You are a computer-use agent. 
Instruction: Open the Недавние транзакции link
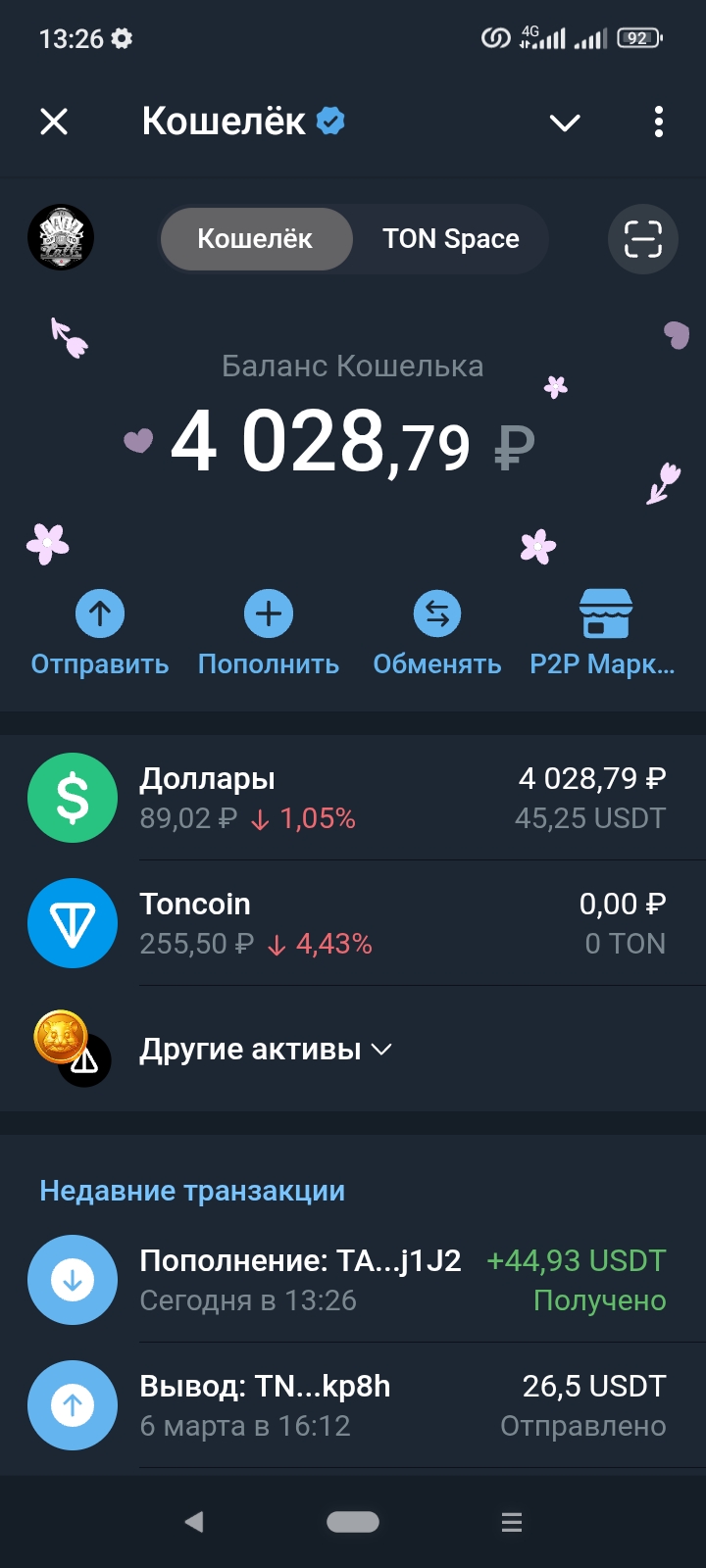pyautogui.click(x=192, y=1191)
